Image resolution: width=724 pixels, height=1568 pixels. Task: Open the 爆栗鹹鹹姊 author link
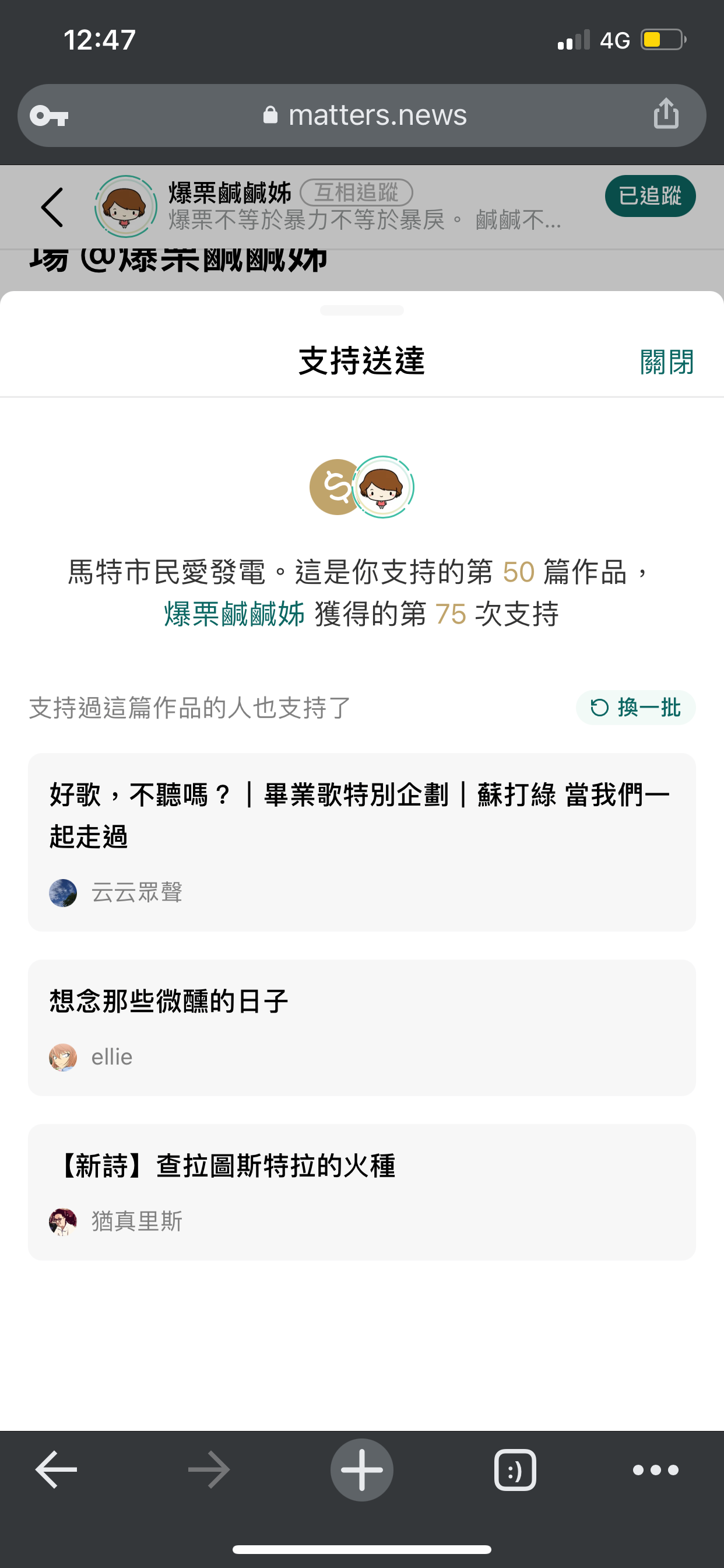click(x=234, y=614)
